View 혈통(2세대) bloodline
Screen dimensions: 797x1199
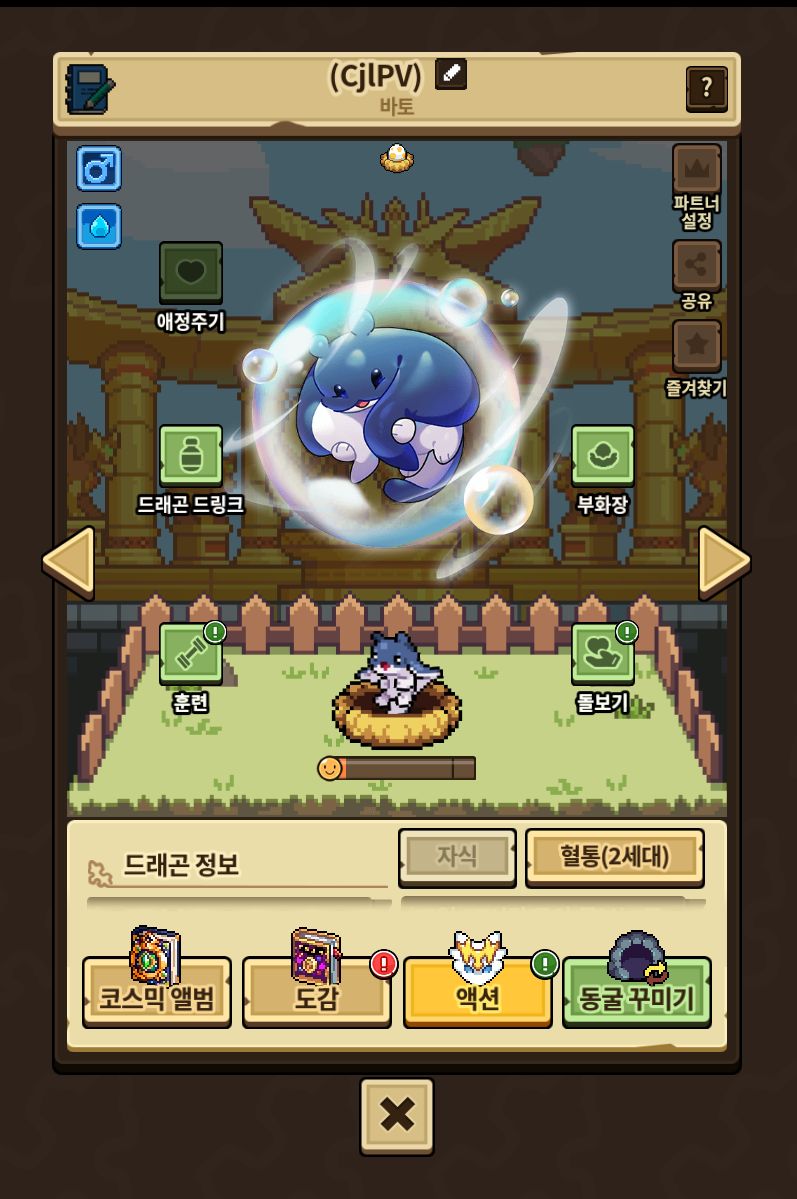point(614,857)
